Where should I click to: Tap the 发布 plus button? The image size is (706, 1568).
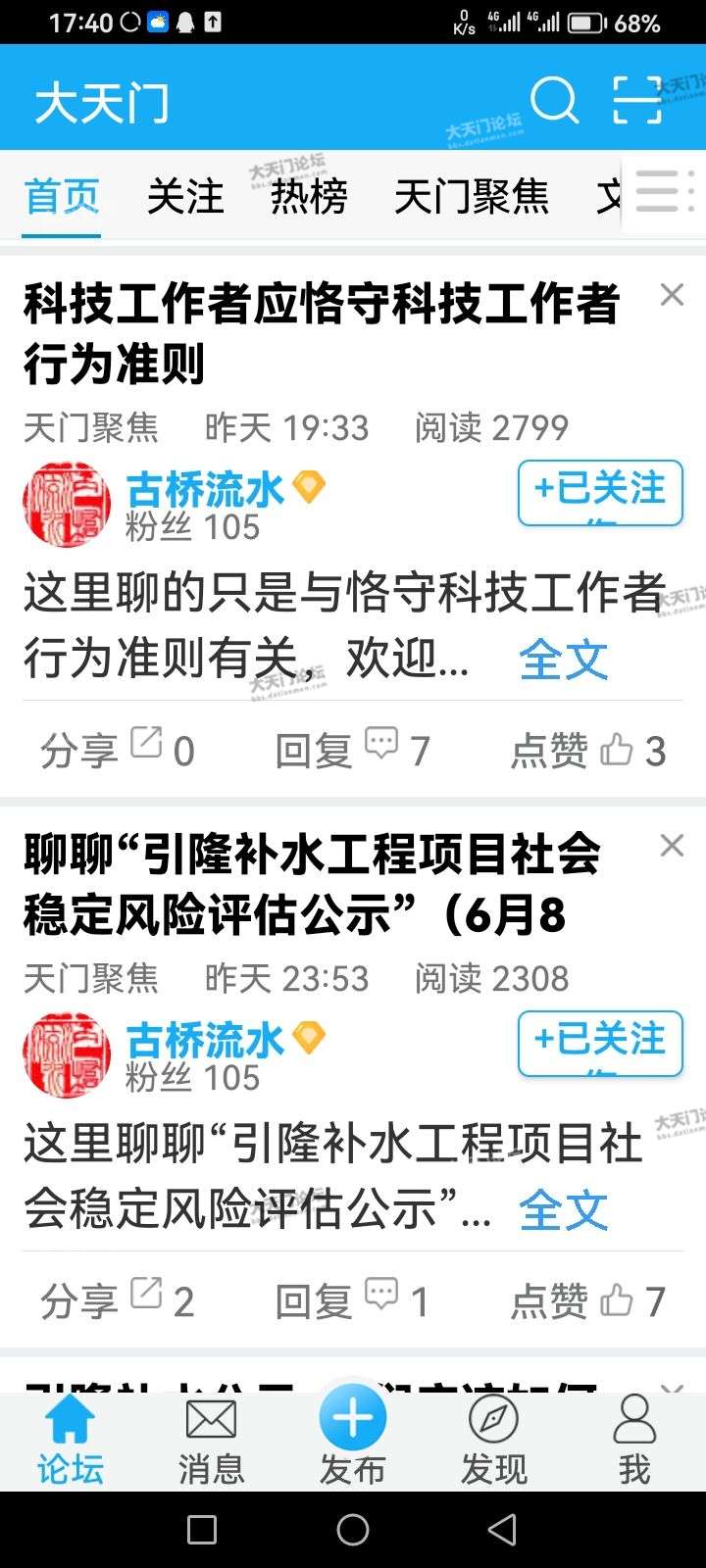(353, 1419)
